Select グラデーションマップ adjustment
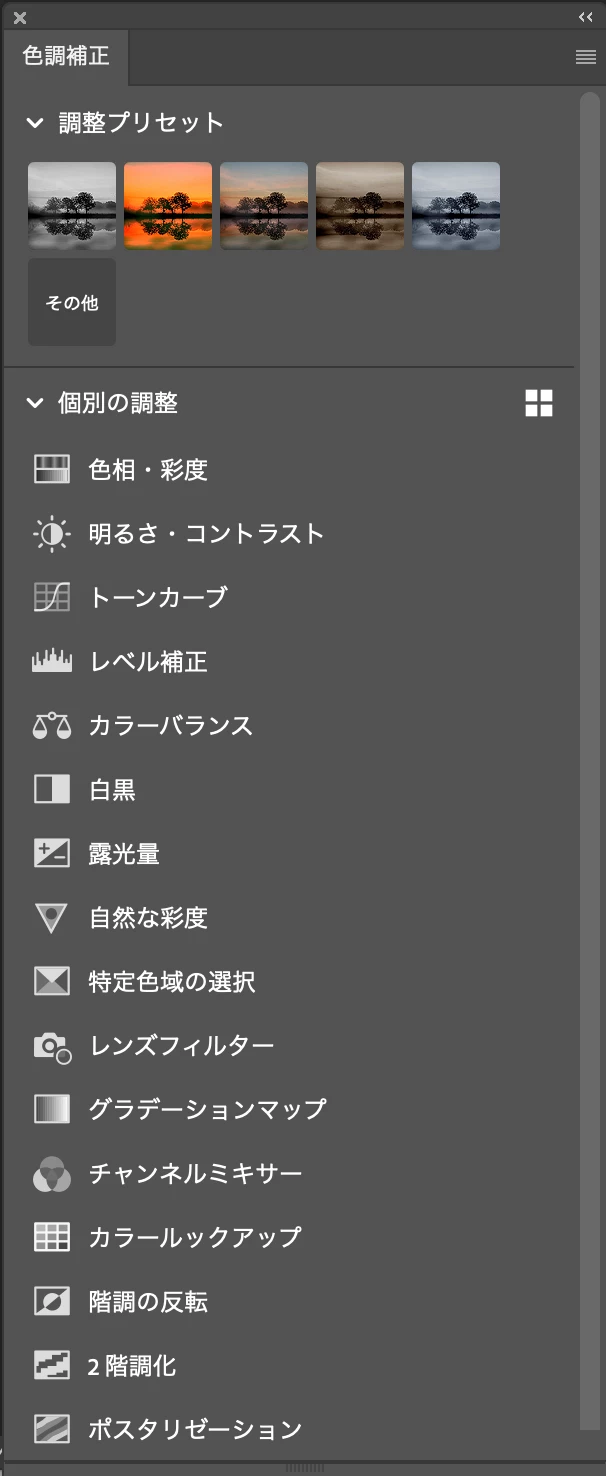 207,1109
